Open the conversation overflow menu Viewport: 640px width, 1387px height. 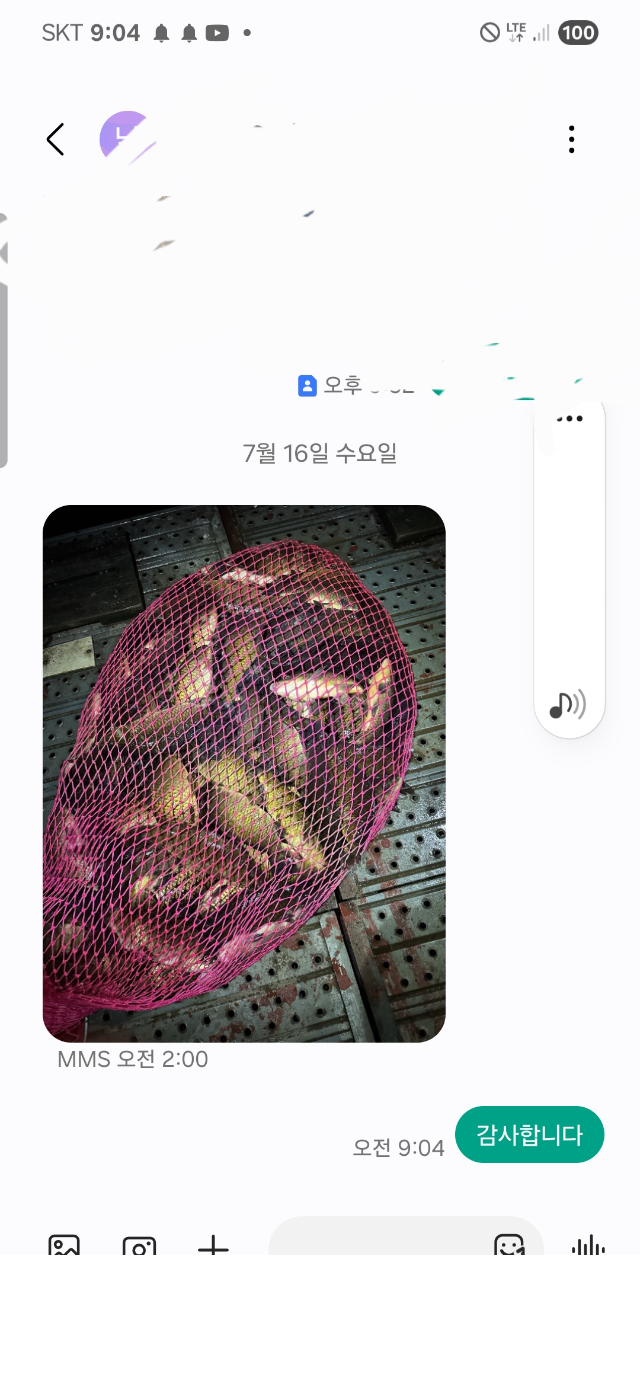point(571,140)
